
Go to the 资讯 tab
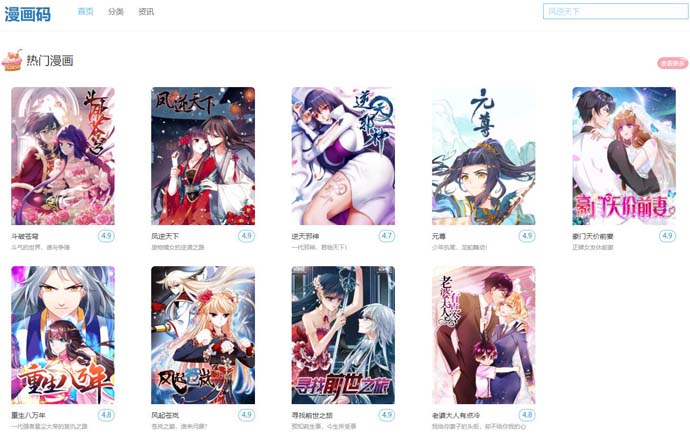tap(146, 12)
